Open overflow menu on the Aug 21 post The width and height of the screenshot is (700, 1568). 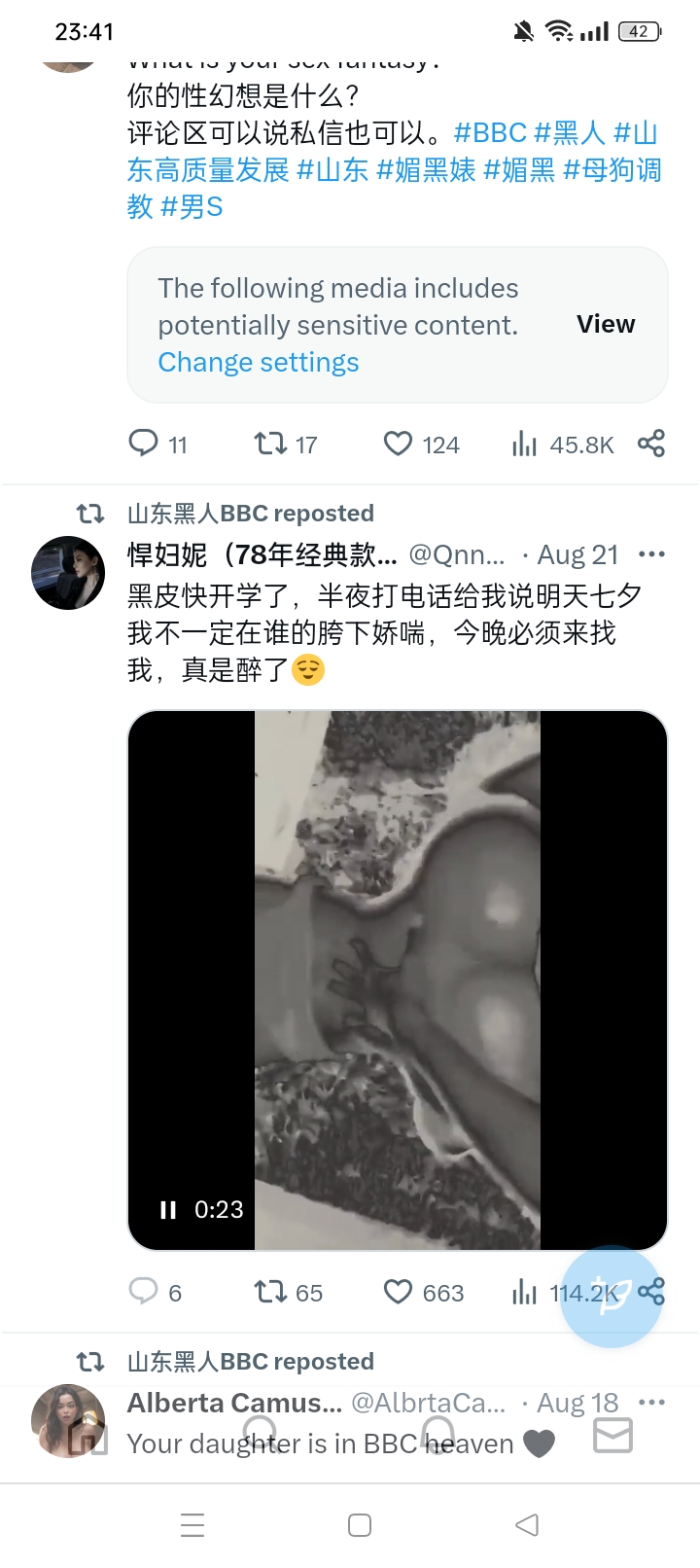650,554
